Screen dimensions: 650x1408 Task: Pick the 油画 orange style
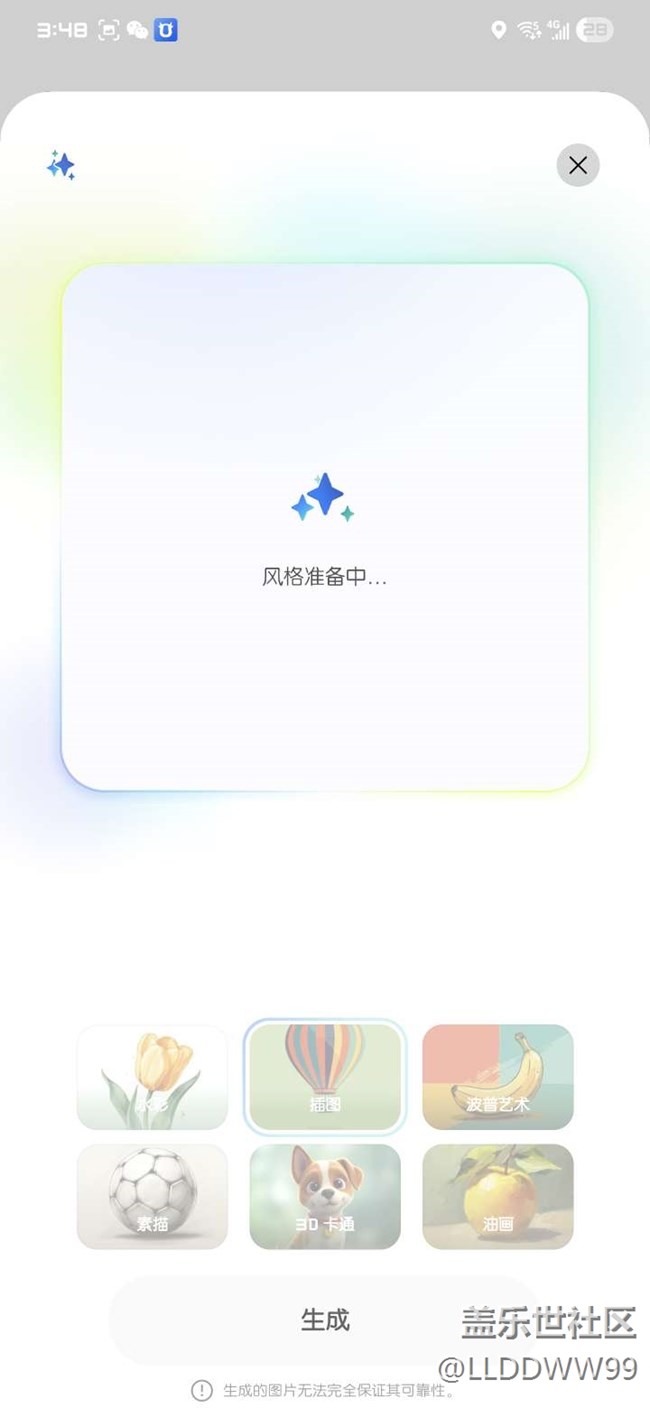pyautogui.click(x=498, y=1197)
